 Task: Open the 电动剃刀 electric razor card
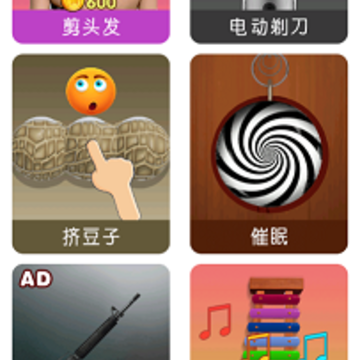click(269, 22)
